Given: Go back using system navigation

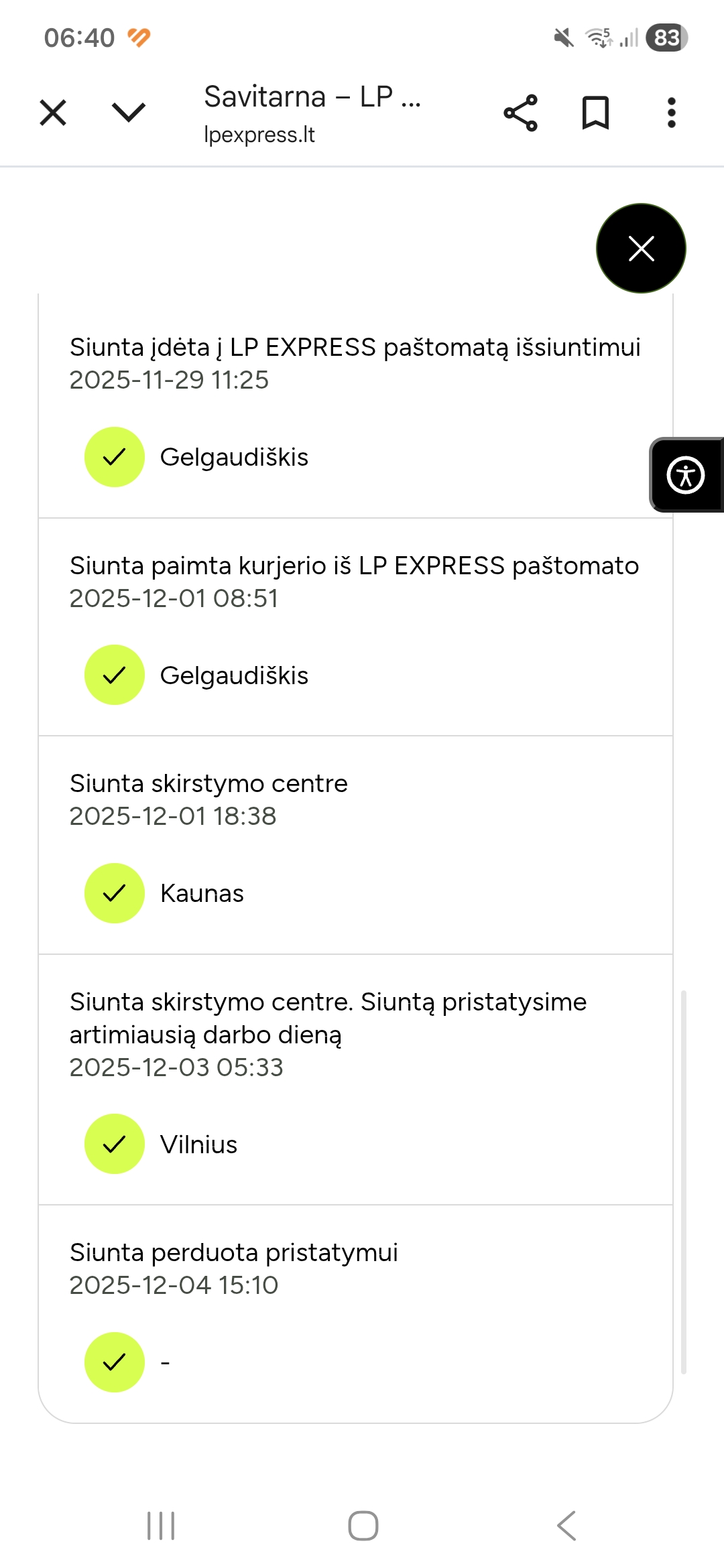Looking at the screenshot, I should [566, 1526].
